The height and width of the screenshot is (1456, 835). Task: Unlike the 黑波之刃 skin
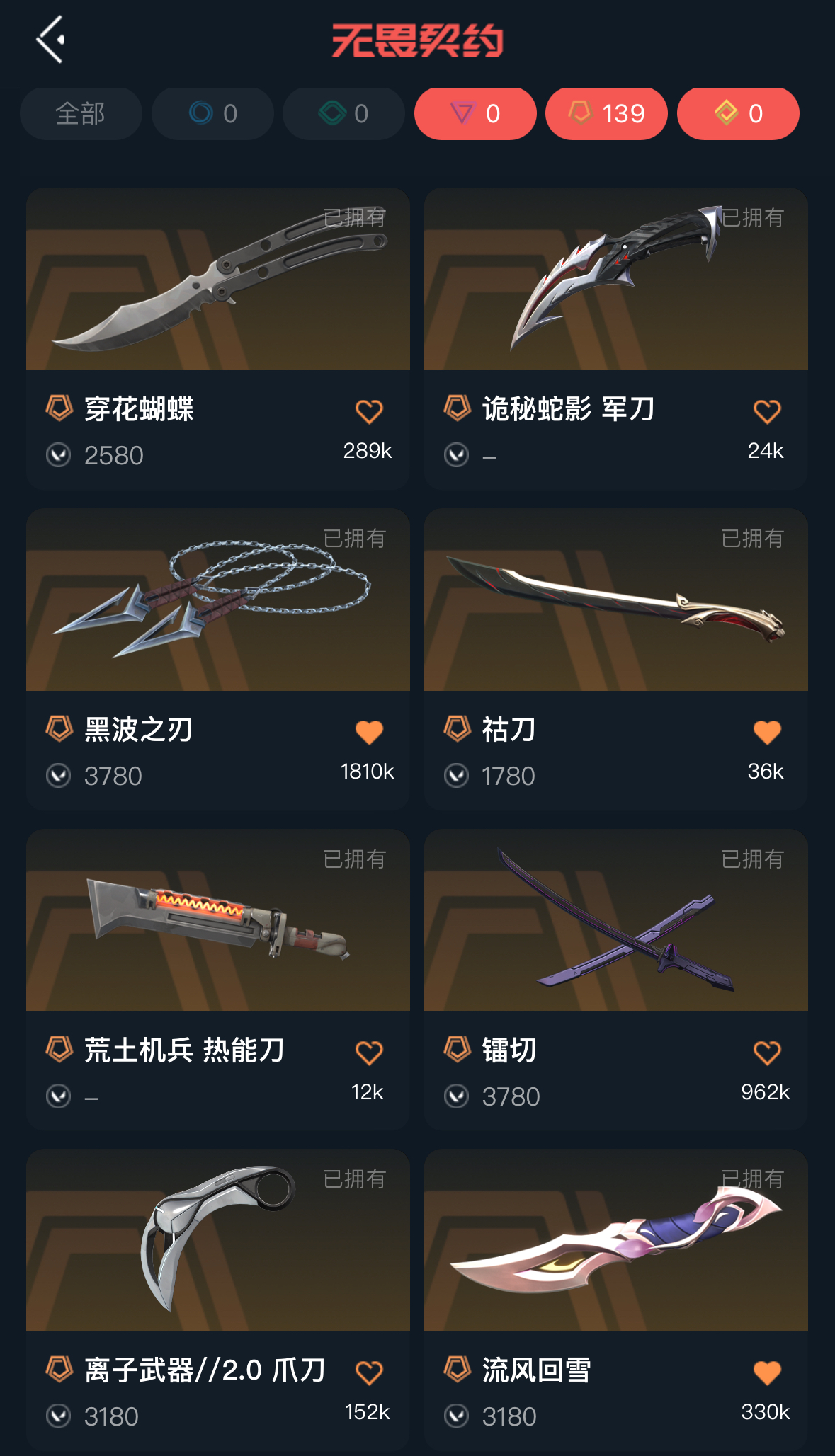369,732
